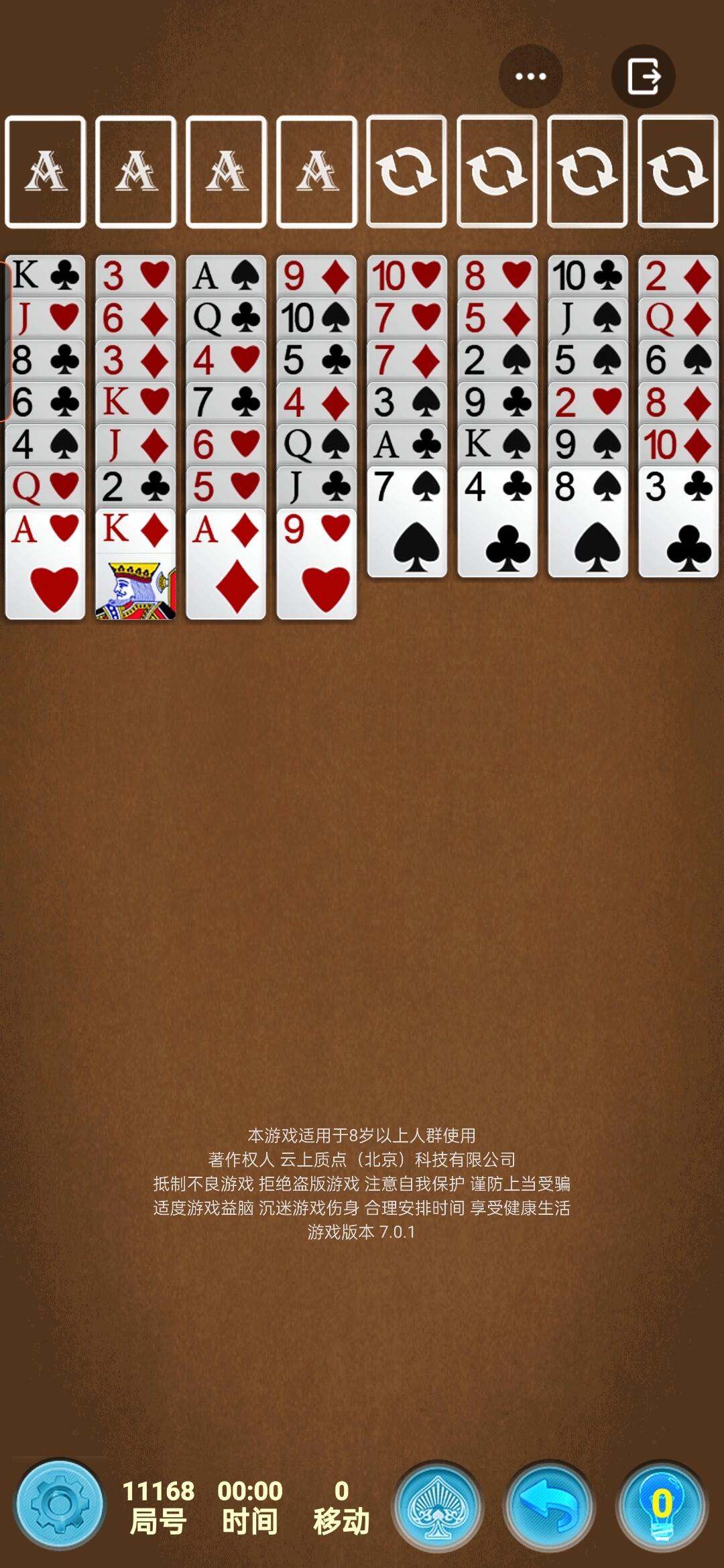Exit the game with the exit icon
Viewport: 724px width, 1568px height.
point(643,76)
